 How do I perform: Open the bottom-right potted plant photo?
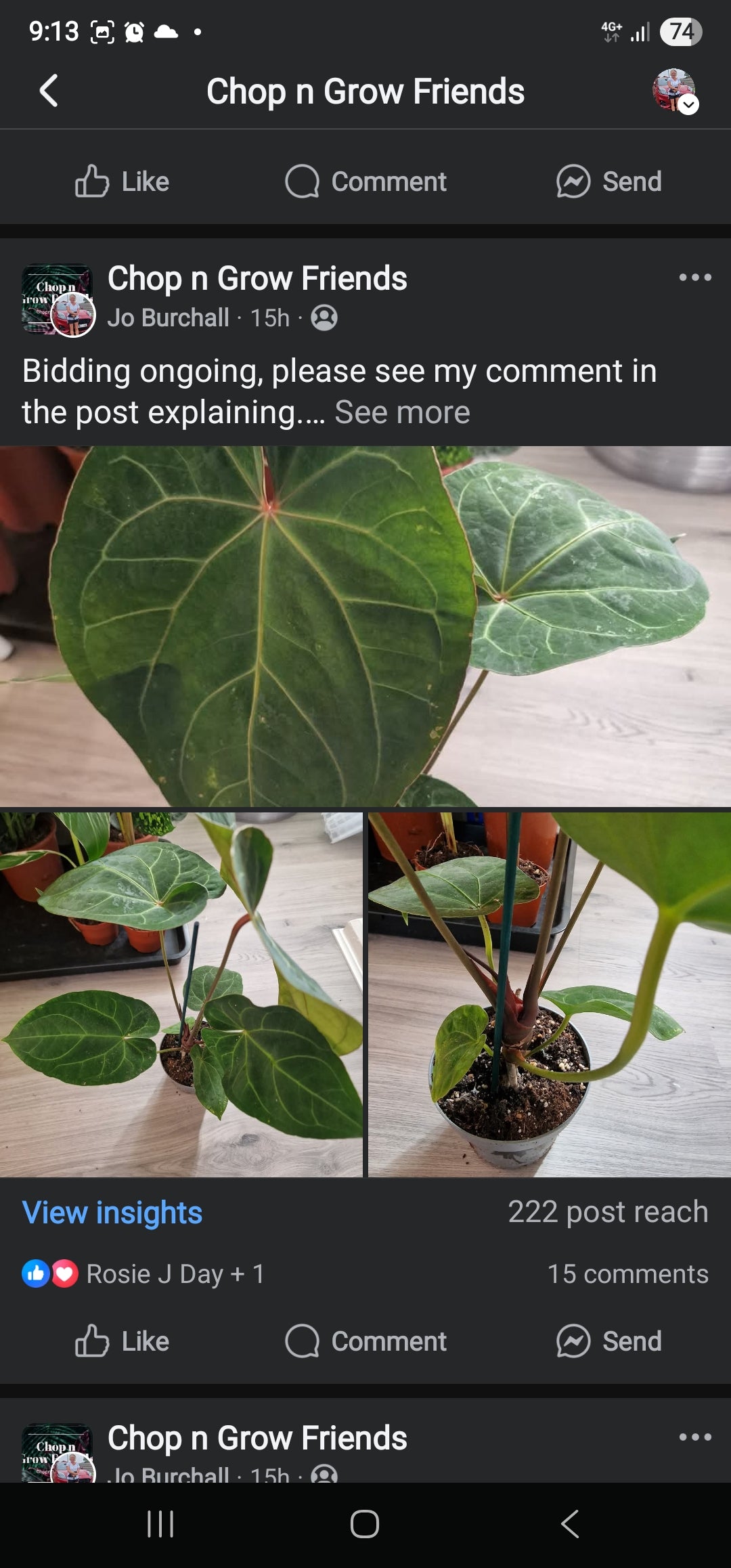[549, 995]
